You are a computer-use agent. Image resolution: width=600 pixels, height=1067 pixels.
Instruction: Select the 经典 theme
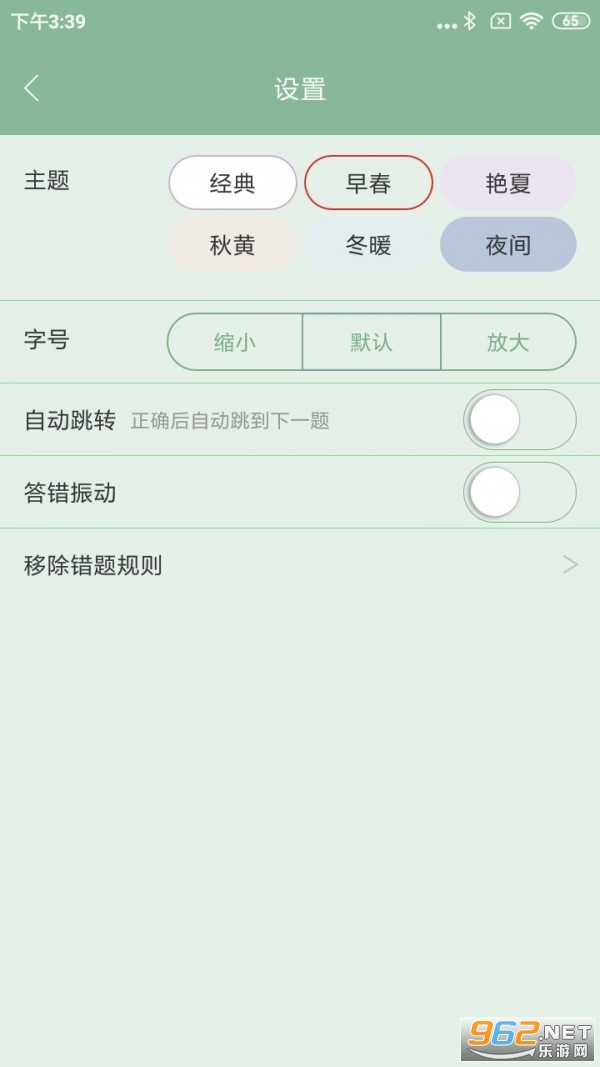coord(233,182)
